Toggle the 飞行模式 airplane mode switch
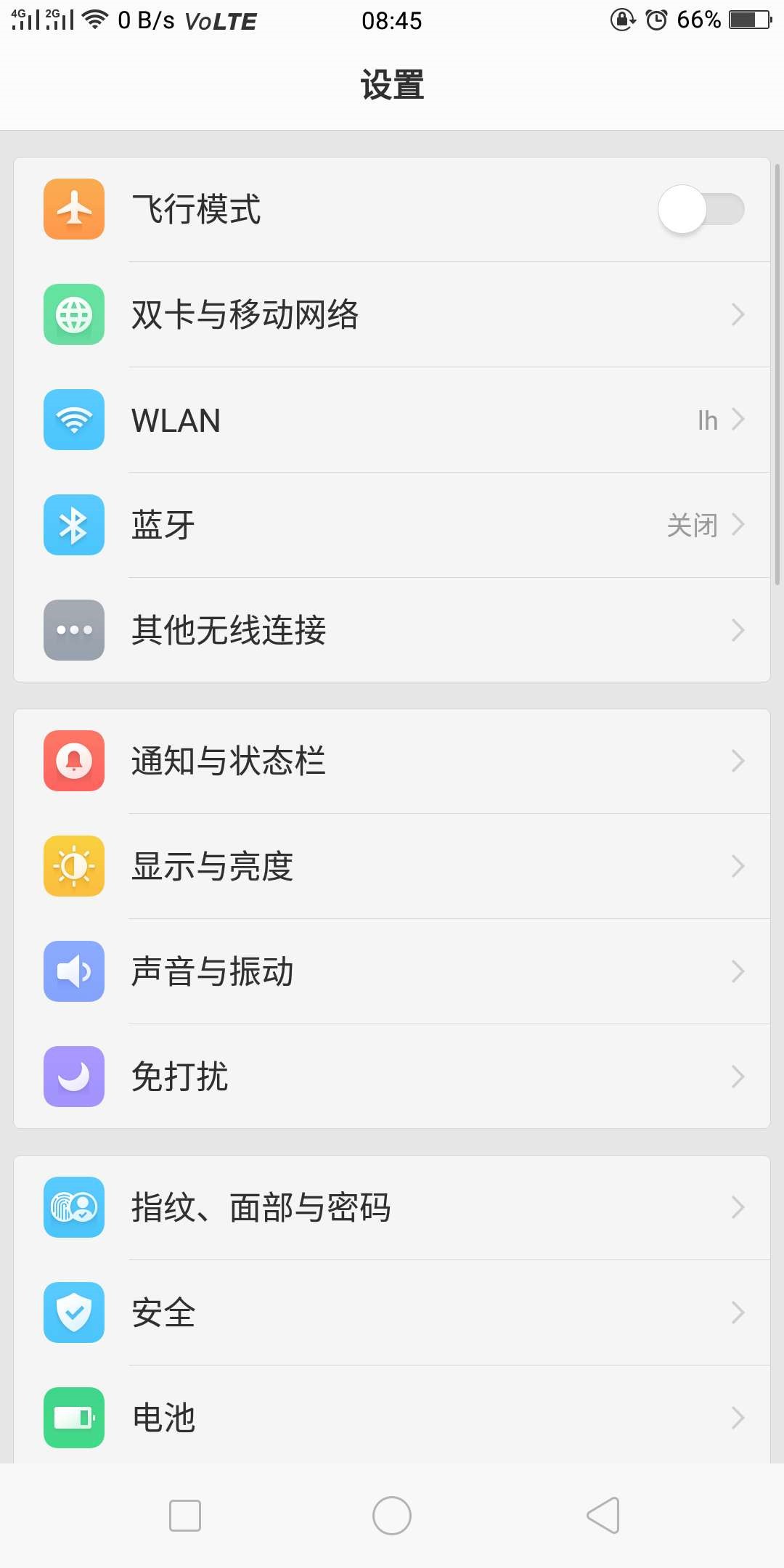The image size is (784, 1568). tap(701, 209)
